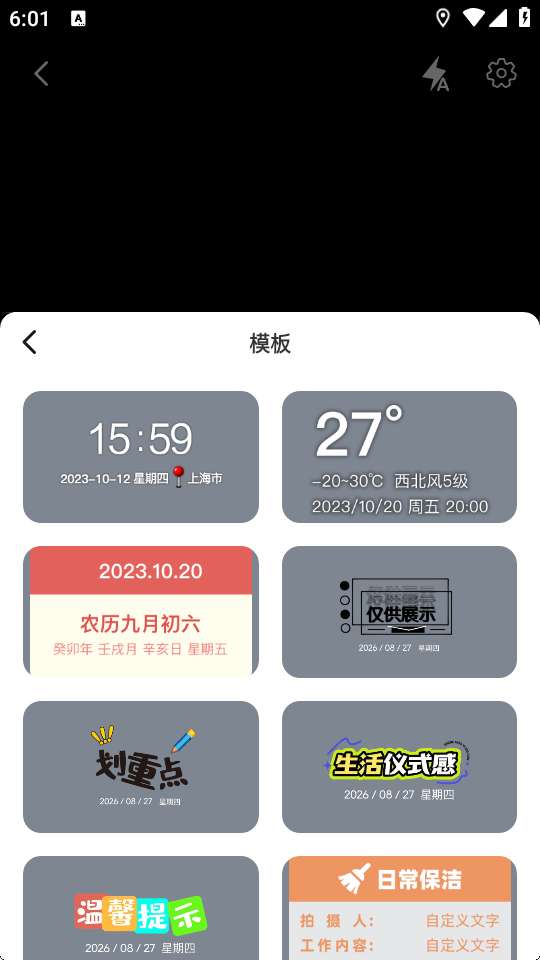Open the 日常保洁 template
Viewport: 540px width, 960px height.
click(399, 908)
